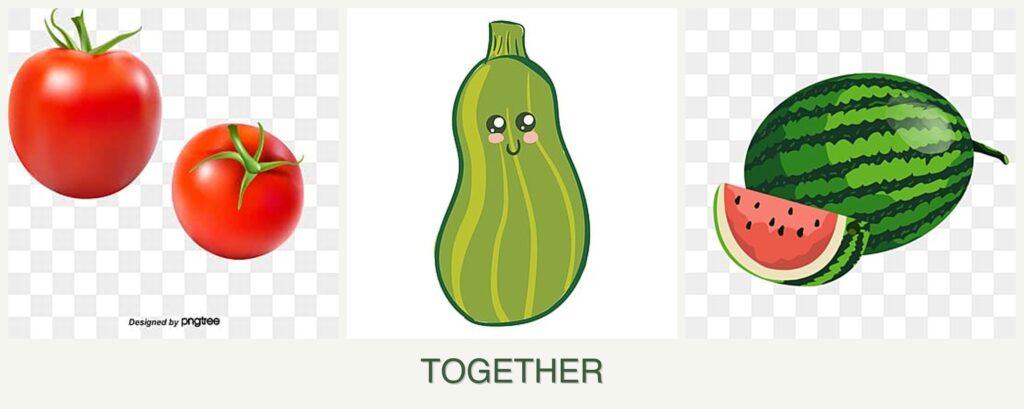1024x409 pixels.
Task: Pick the watermelon picture
Action: point(850,173)
